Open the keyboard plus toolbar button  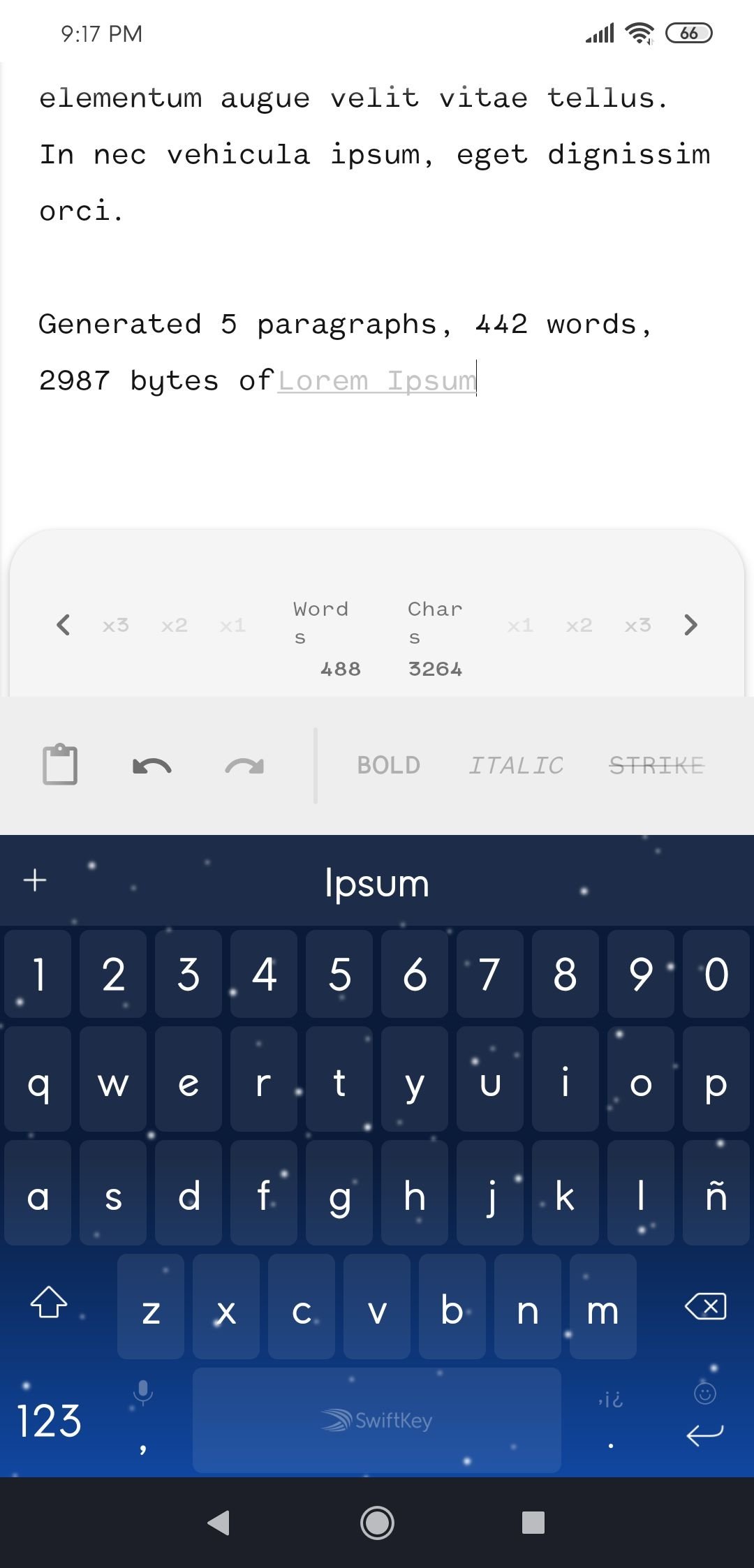pyautogui.click(x=35, y=880)
